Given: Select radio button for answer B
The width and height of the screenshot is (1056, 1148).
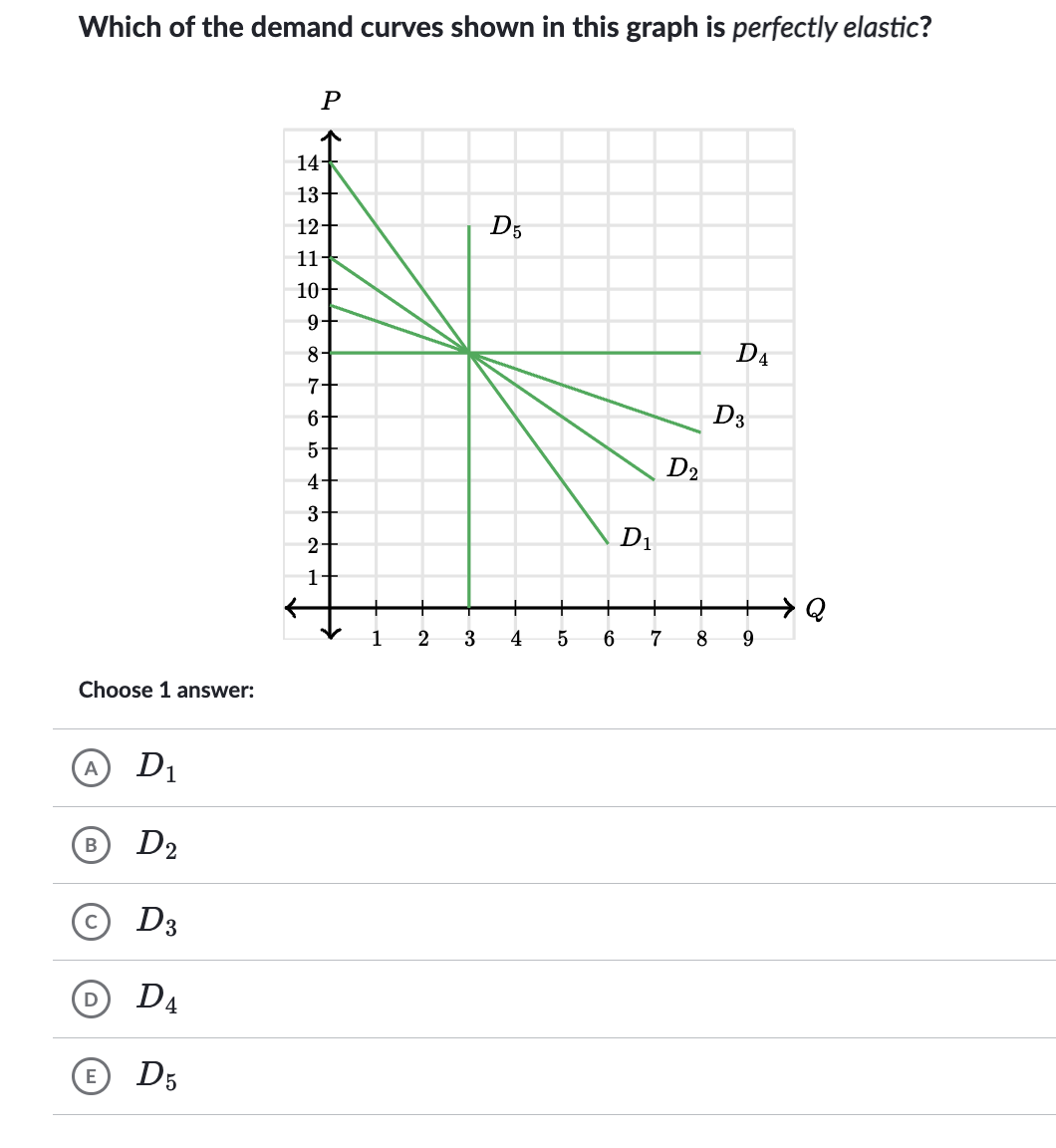Looking at the screenshot, I should [x=91, y=846].
